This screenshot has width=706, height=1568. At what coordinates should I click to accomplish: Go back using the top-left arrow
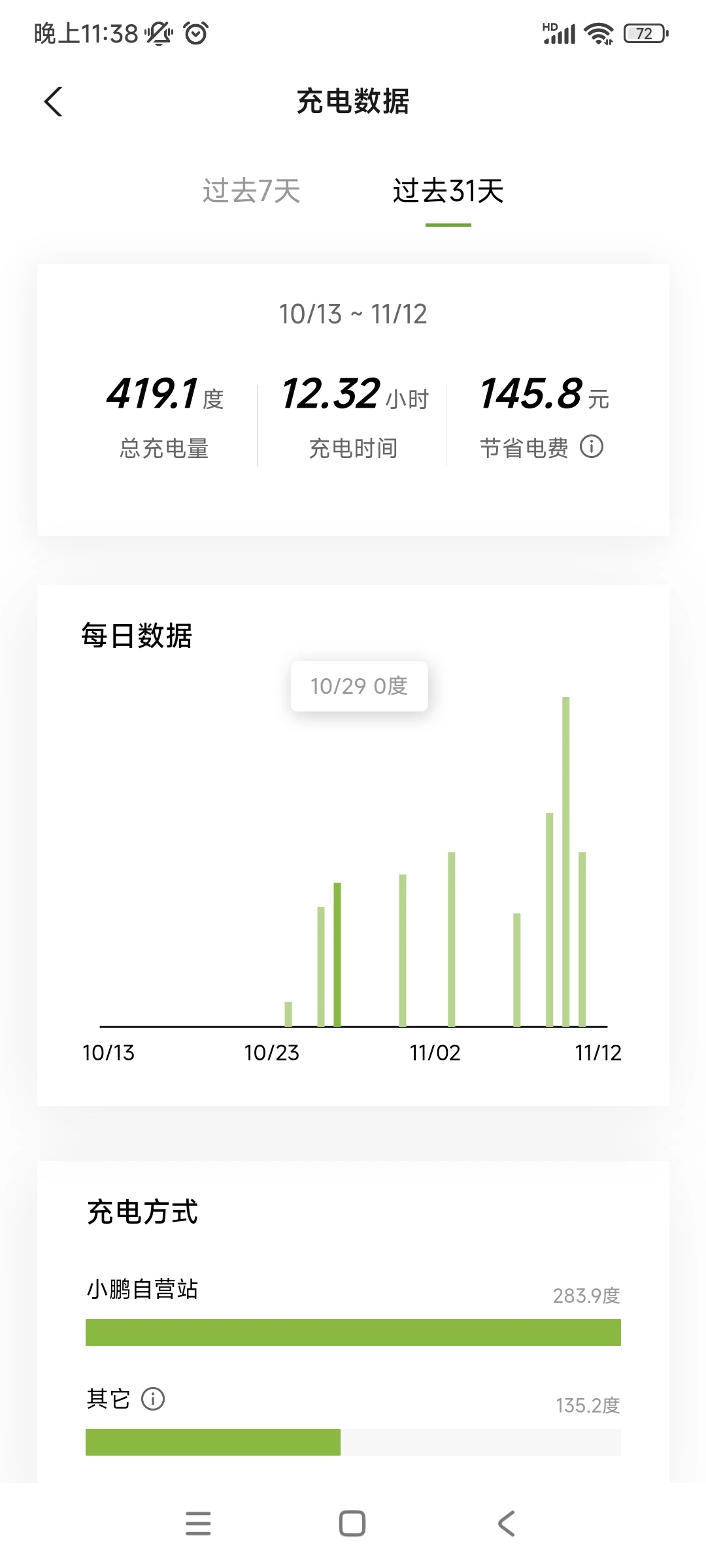point(54,102)
